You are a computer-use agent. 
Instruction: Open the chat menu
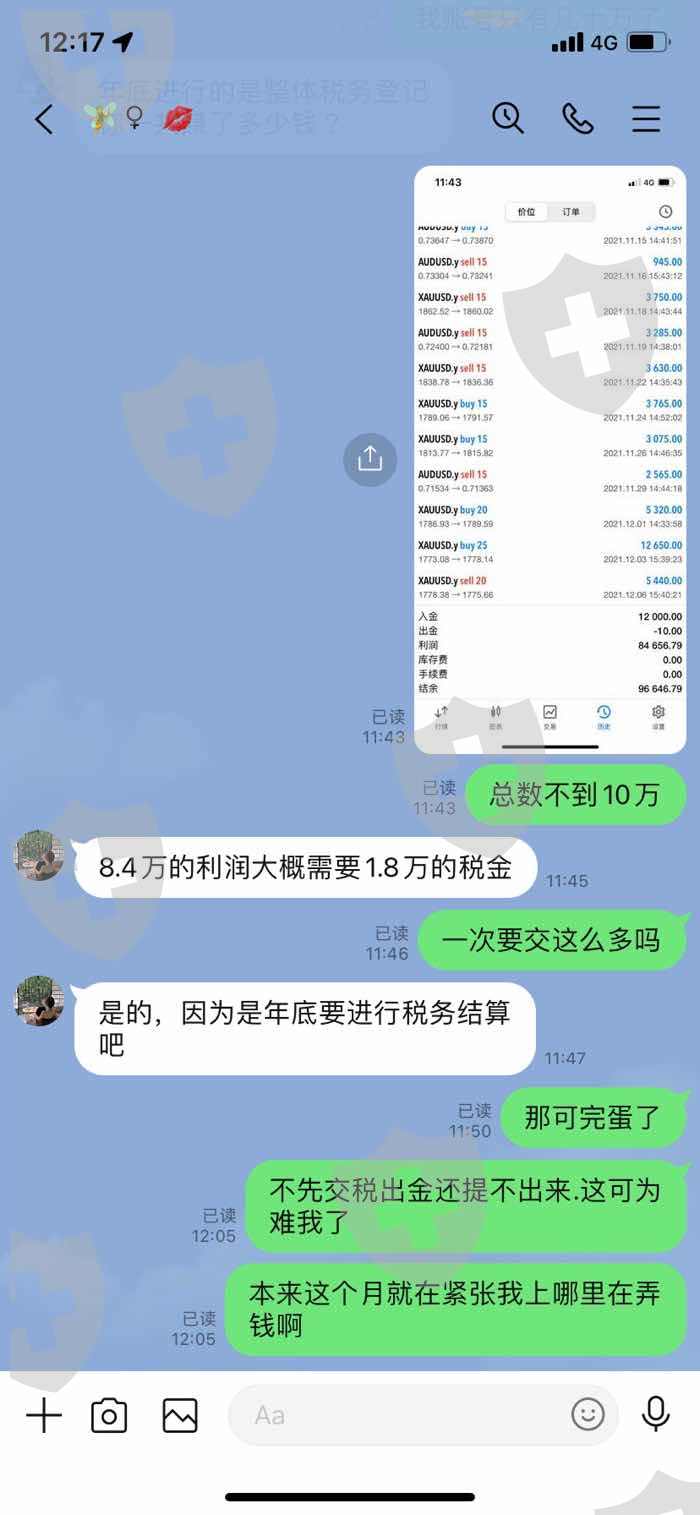[646, 119]
